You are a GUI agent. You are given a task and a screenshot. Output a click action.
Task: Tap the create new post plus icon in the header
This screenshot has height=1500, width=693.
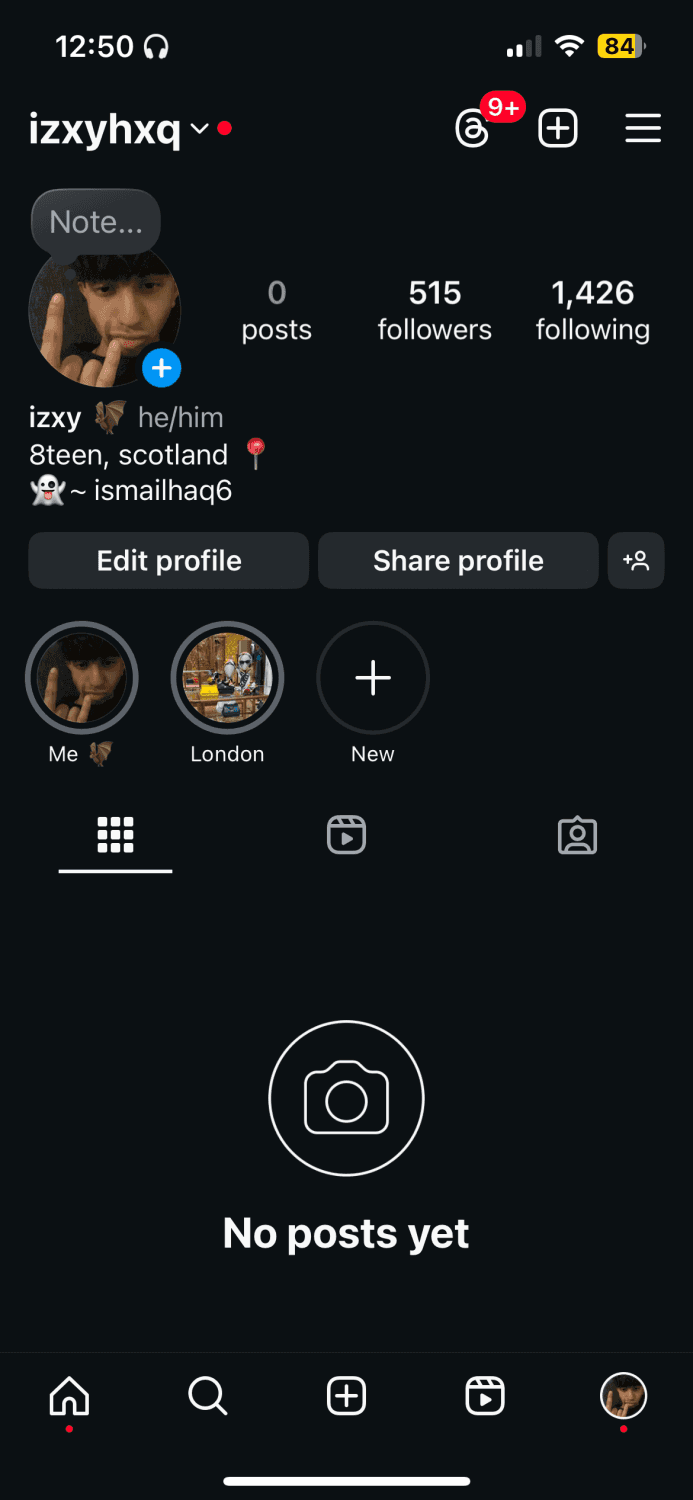point(558,129)
